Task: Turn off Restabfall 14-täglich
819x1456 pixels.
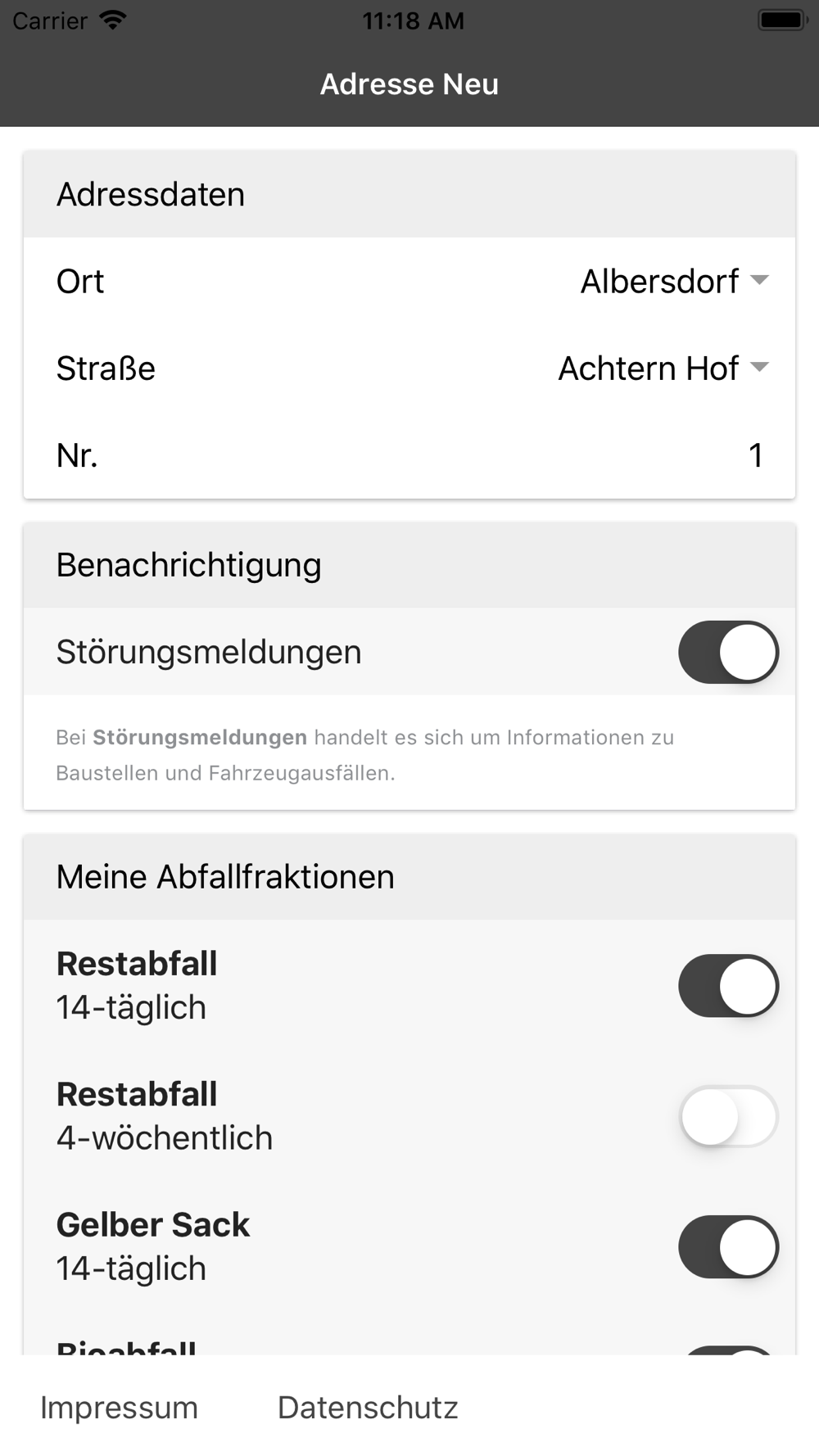Action: coord(728,986)
